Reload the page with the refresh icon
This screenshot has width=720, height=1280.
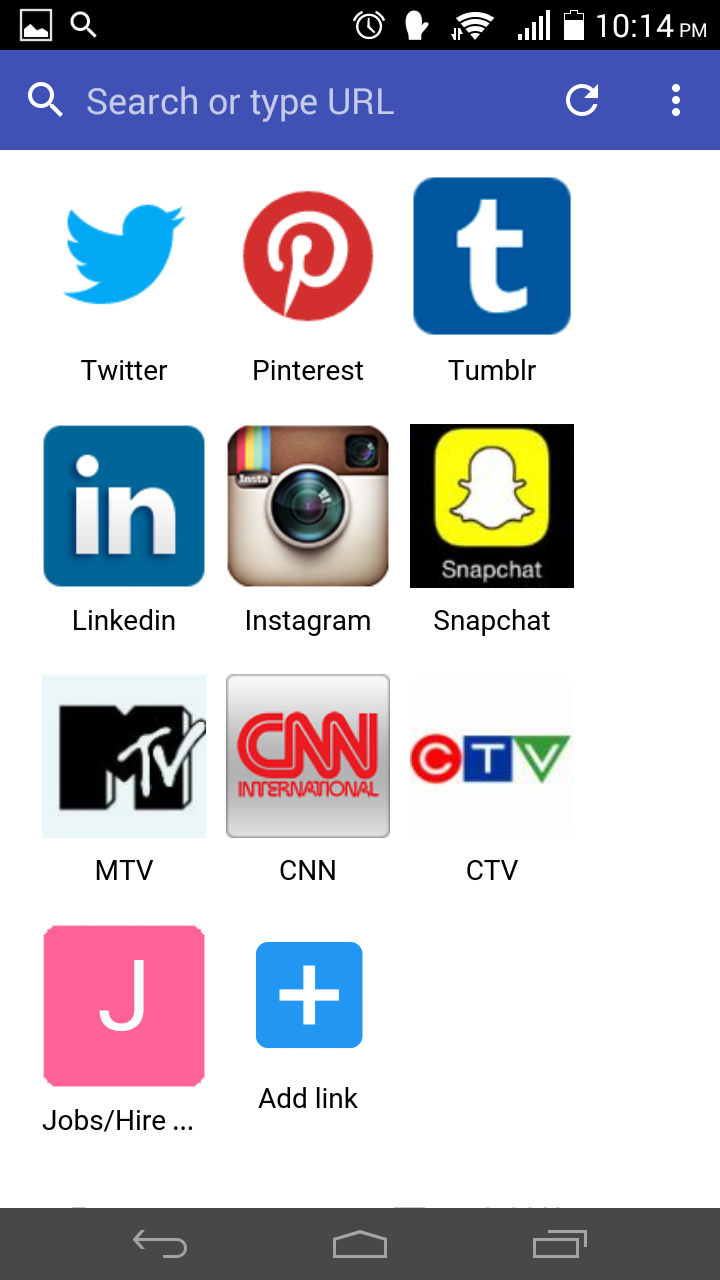click(x=582, y=100)
